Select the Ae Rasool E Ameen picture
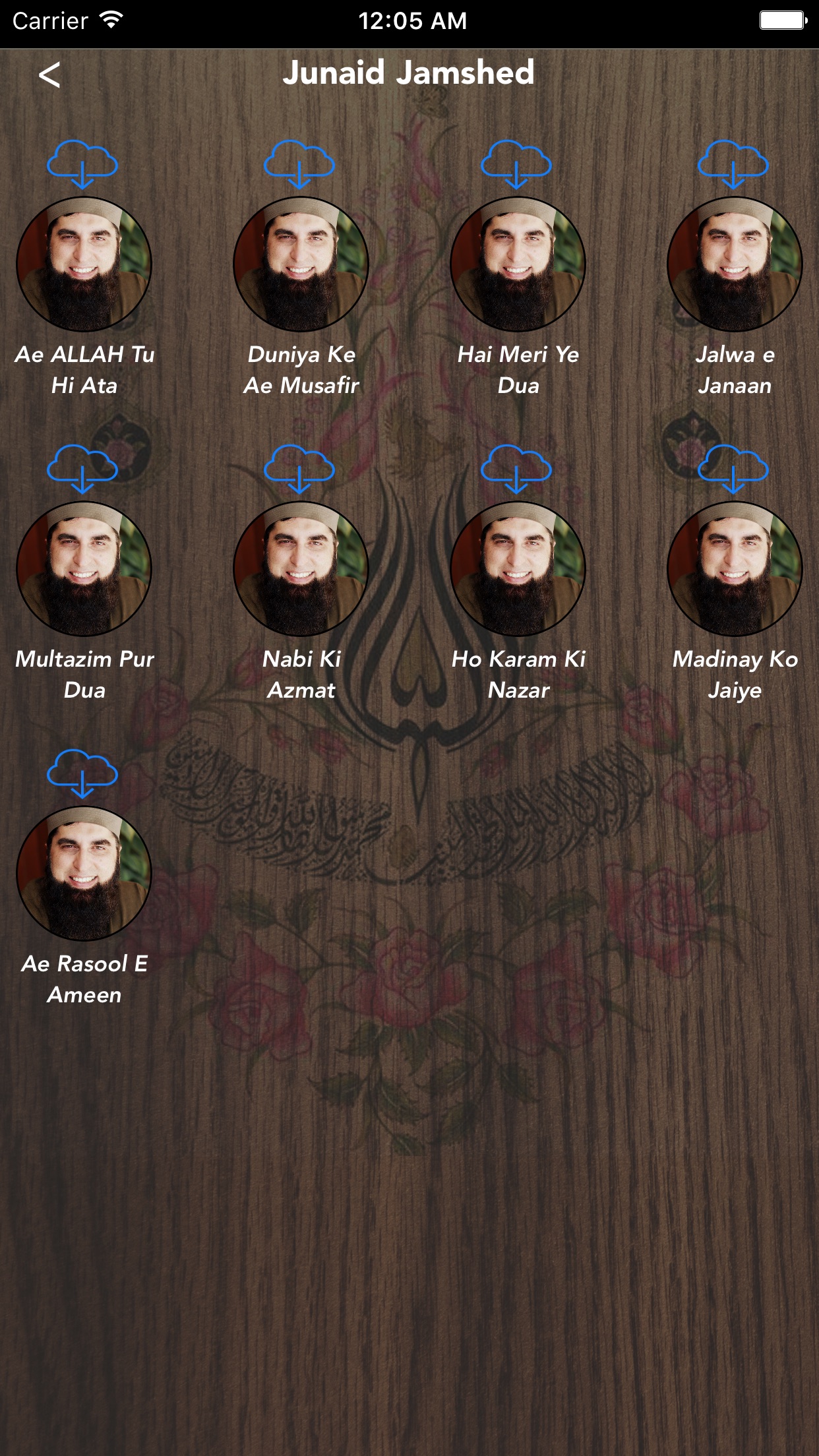 pyautogui.click(x=84, y=874)
